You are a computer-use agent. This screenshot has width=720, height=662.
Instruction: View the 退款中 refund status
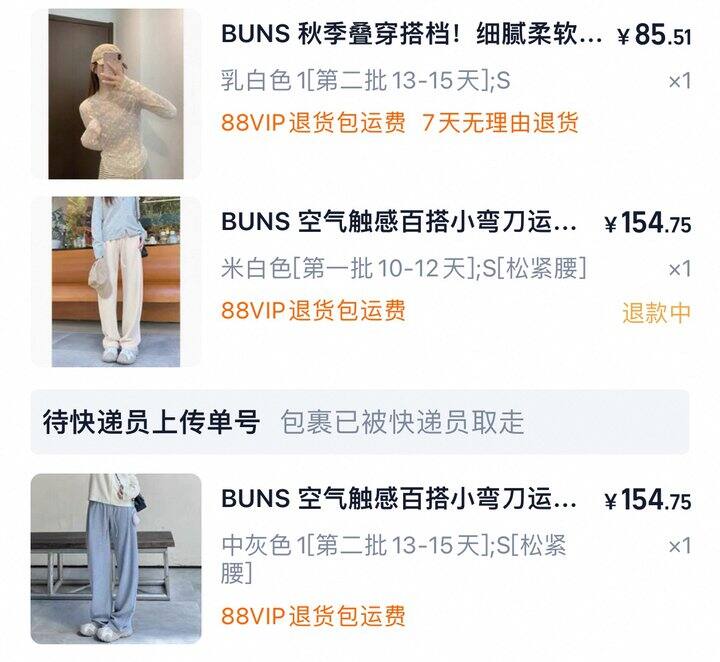[656, 313]
